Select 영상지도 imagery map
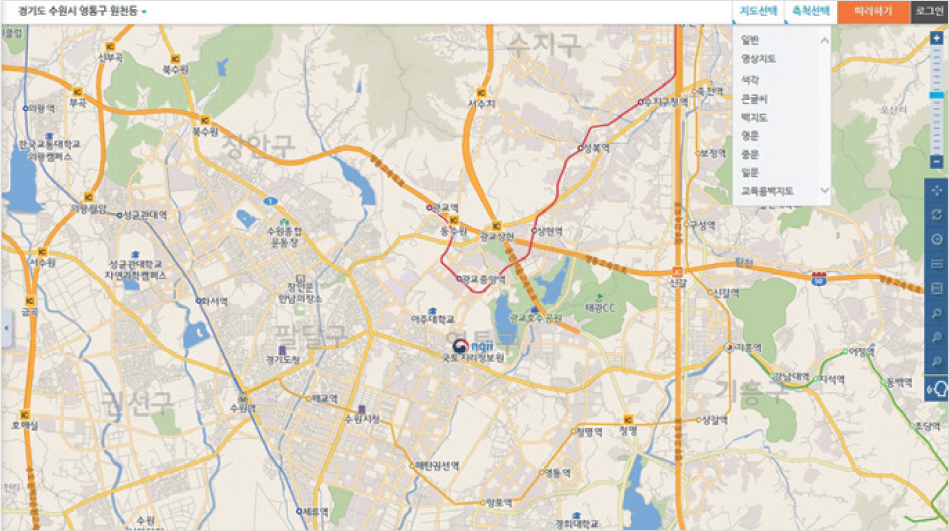 (758, 59)
